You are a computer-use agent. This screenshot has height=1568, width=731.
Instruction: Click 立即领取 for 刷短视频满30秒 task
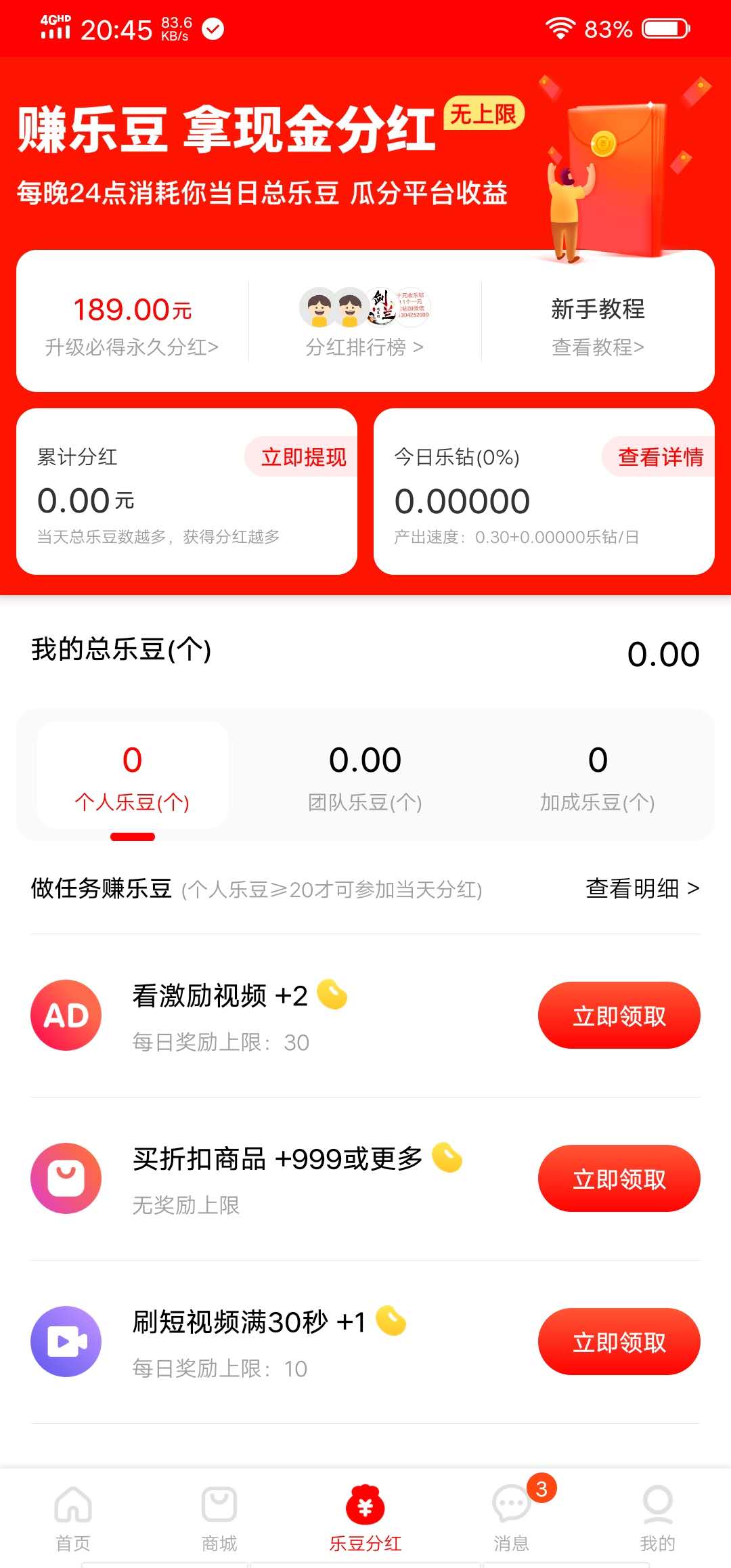pos(619,1342)
